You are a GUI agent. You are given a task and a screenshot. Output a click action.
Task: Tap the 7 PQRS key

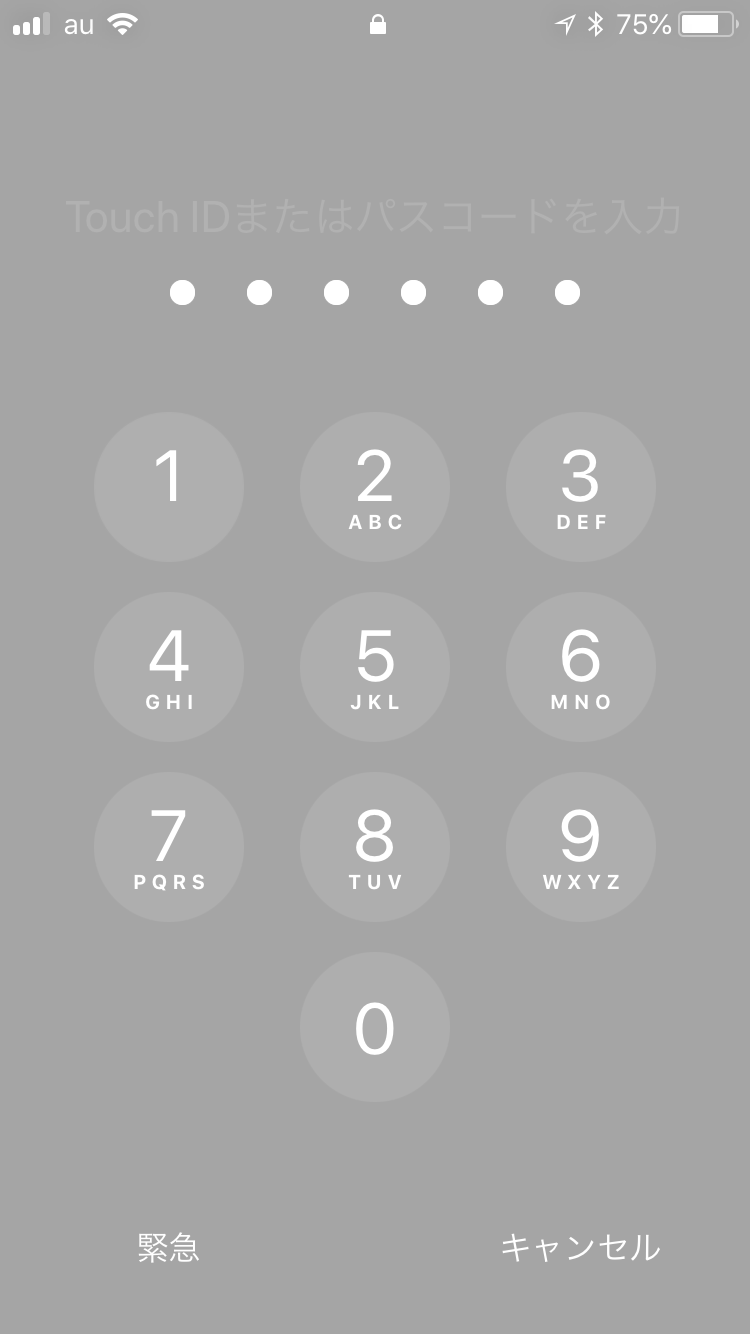pyautogui.click(x=169, y=847)
